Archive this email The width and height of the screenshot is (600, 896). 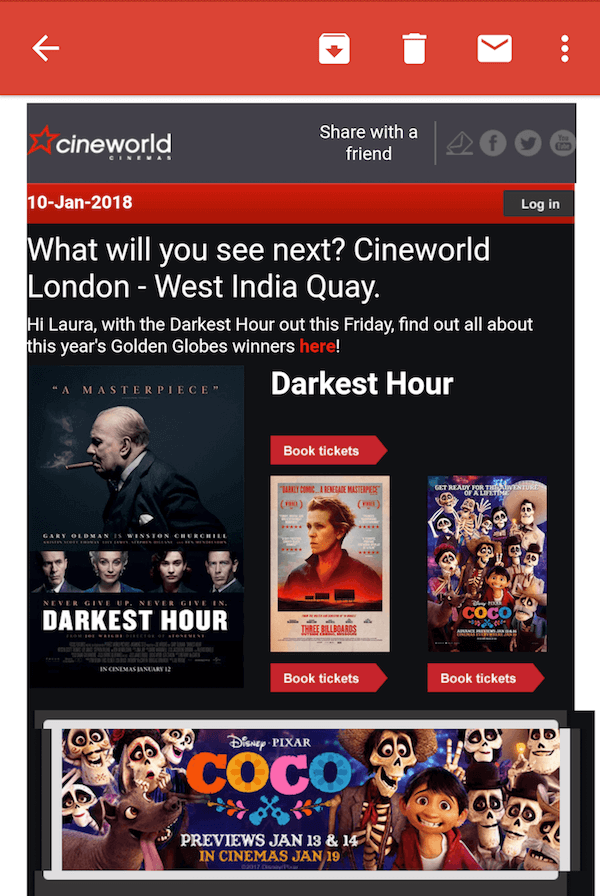334,48
